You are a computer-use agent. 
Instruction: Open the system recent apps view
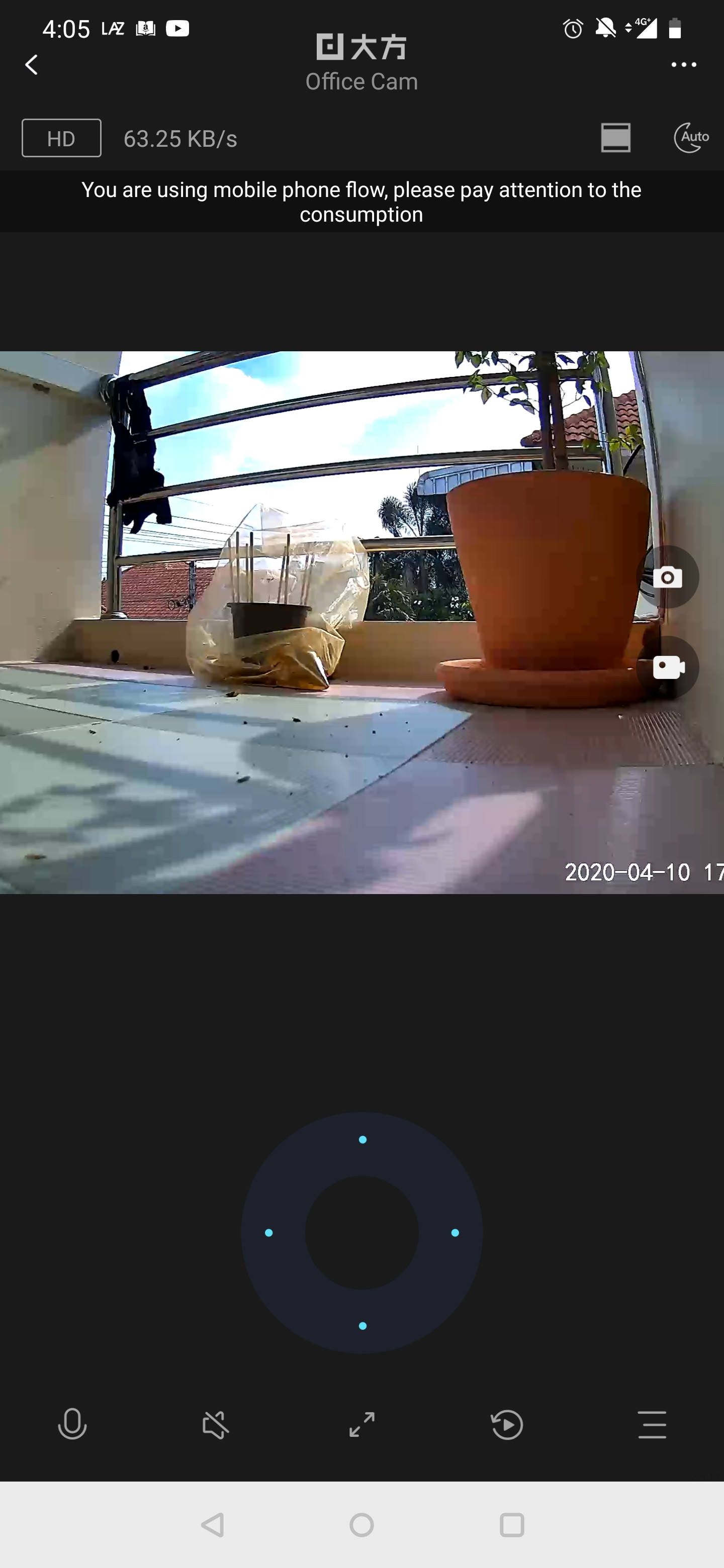click(x=511, y=1525)
